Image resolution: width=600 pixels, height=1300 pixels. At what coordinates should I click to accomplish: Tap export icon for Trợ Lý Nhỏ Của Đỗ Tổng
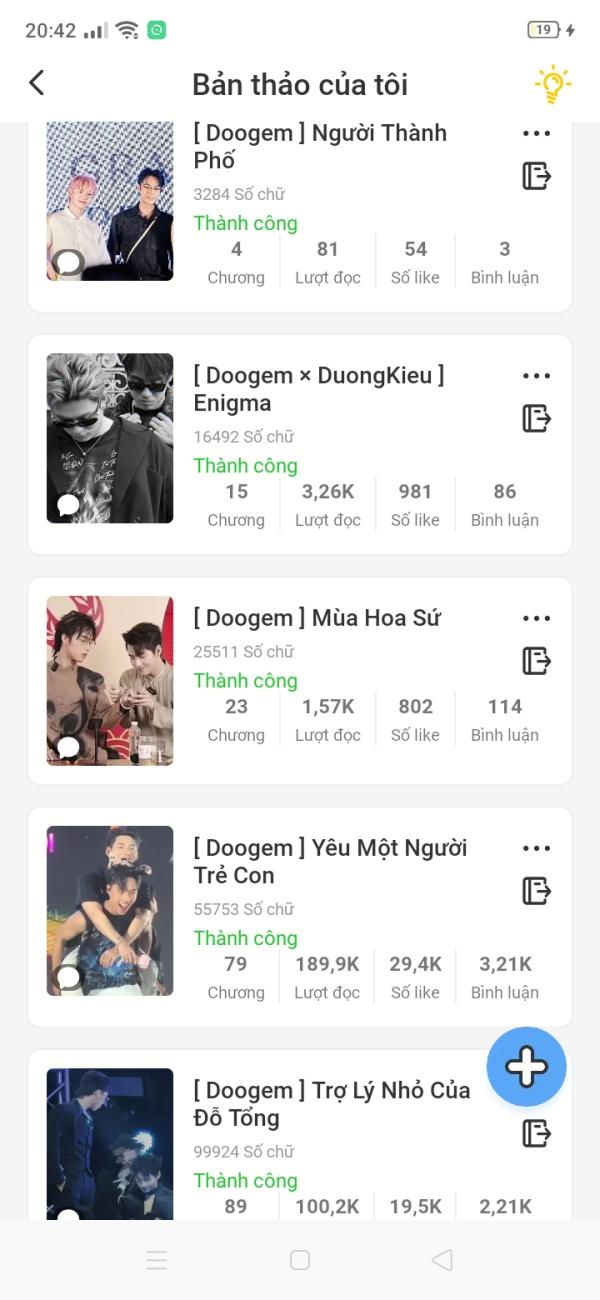click(x=536, y=1133)
